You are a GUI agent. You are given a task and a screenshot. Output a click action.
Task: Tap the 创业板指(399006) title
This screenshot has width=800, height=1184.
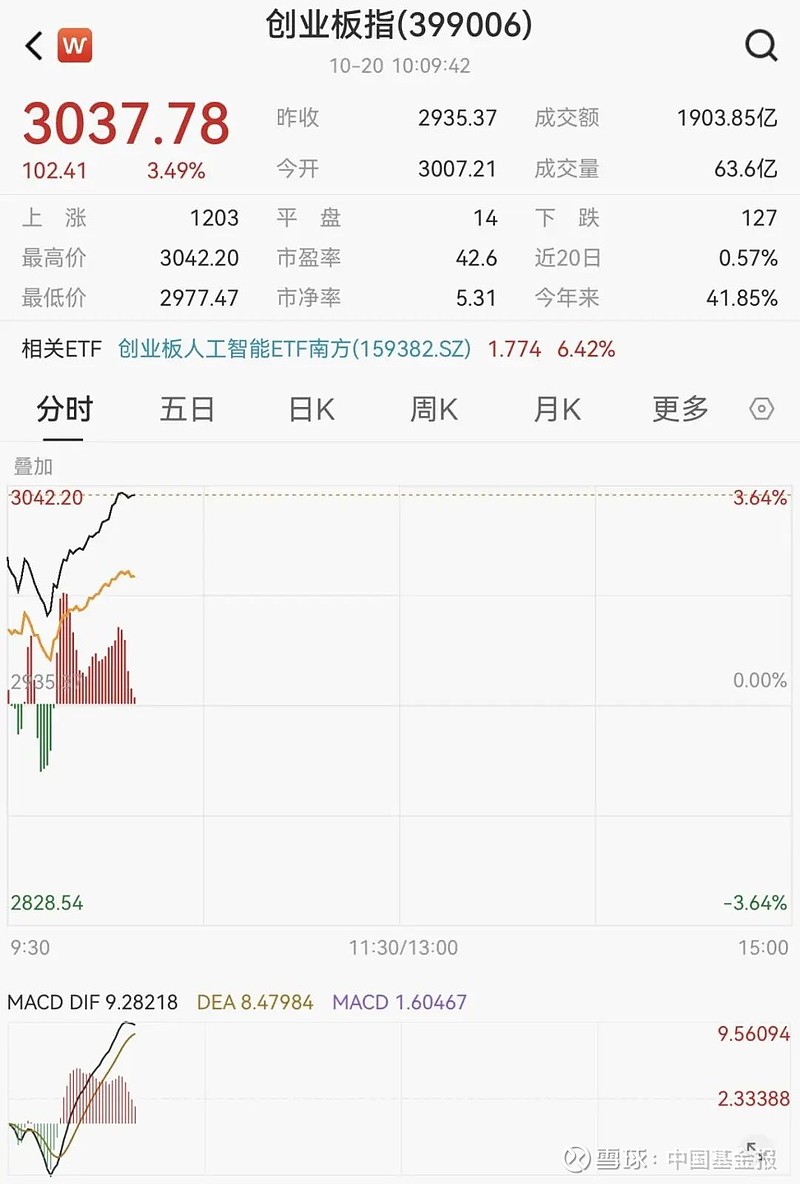tap(400, 26)
